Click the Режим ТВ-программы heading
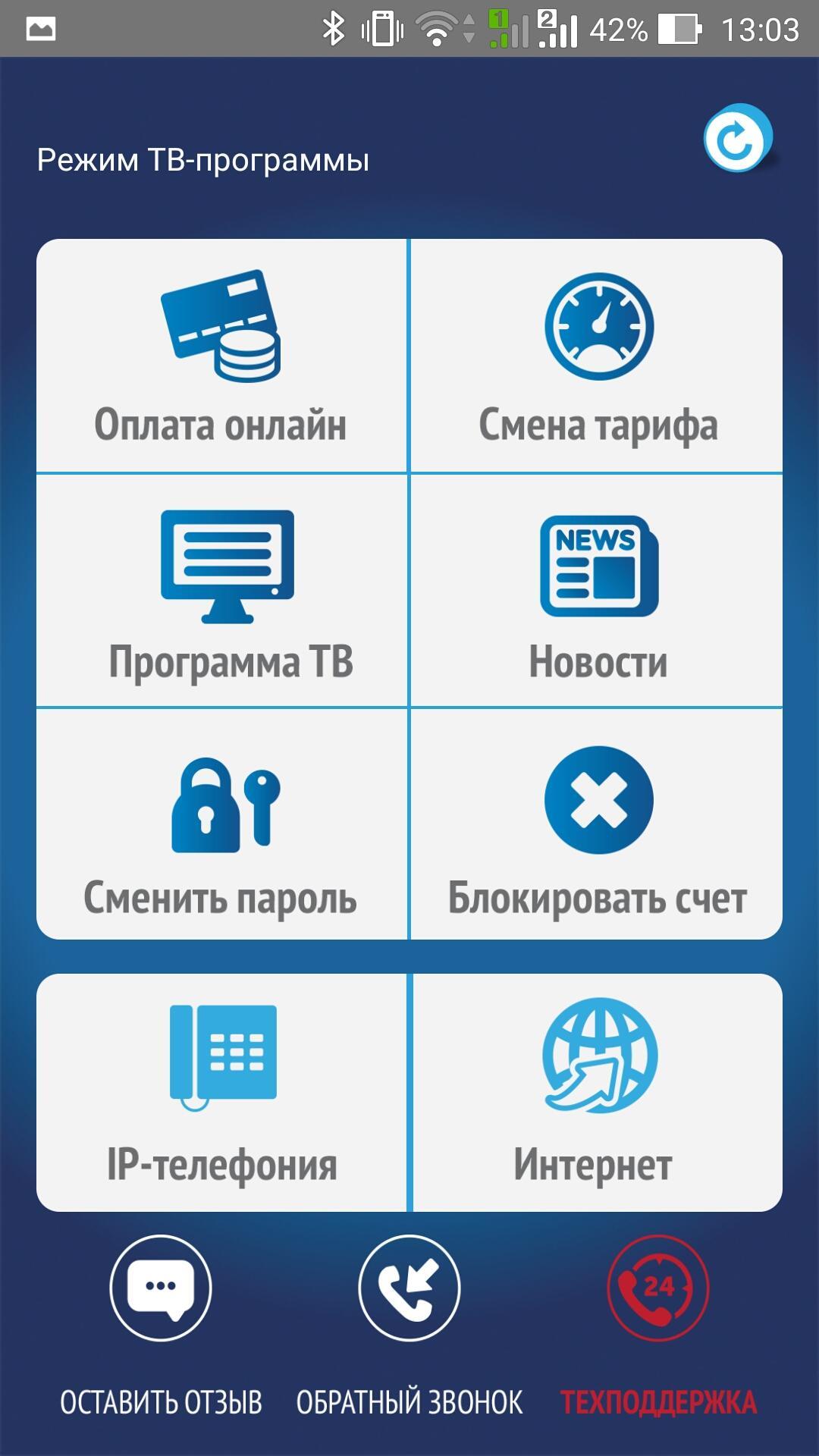Image resolution: width=819 pixels, height=1456 pixels. pos(202,159)
